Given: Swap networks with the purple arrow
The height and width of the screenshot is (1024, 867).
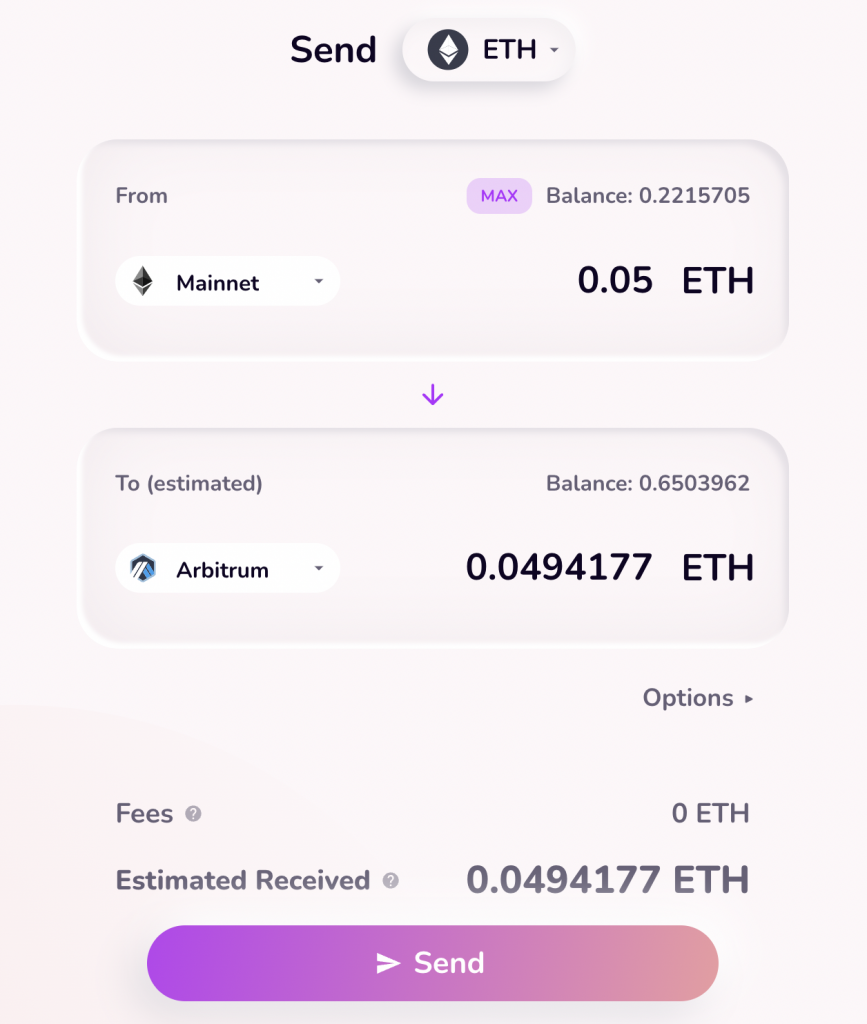Looking at the screenshot, I should pyautogui.click(x=432, y=396).
